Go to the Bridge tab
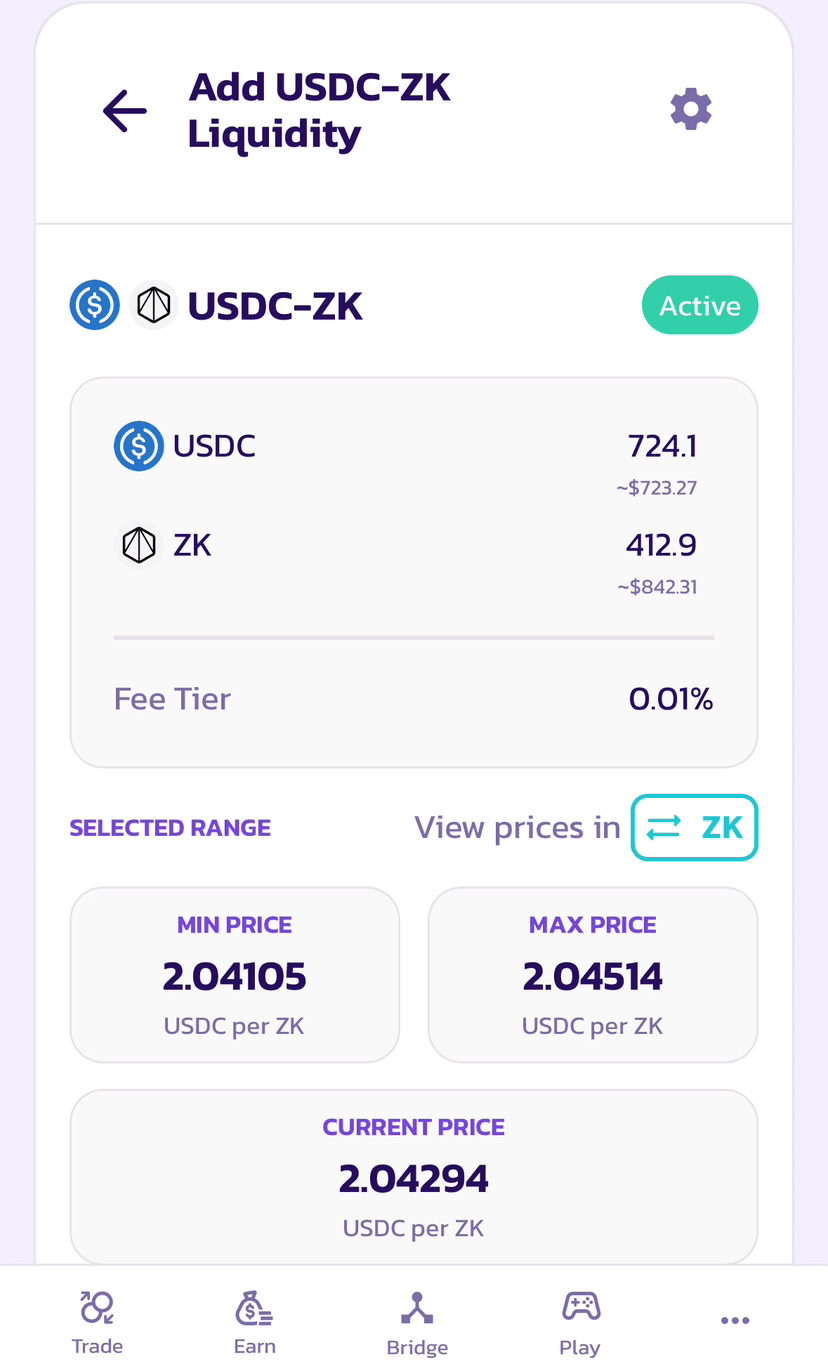This screenshot has width=828, height=1369. [x=417, y=1323]
